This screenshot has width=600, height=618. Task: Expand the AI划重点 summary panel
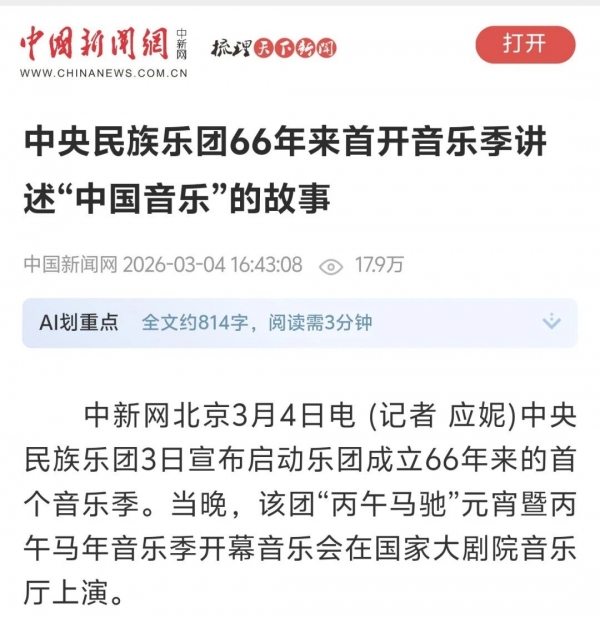[x=551, y=322]
